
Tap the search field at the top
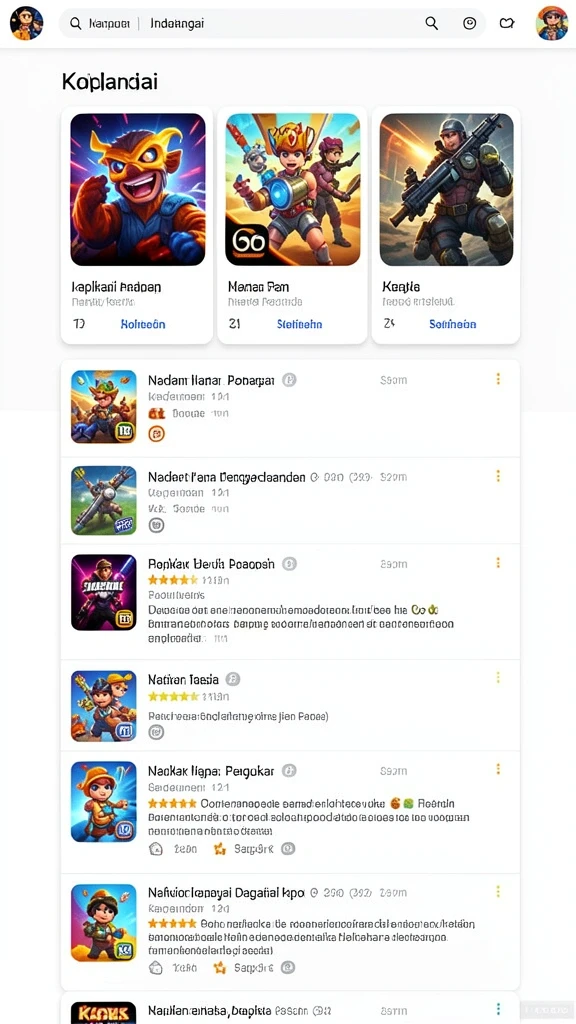pos(272,24)
